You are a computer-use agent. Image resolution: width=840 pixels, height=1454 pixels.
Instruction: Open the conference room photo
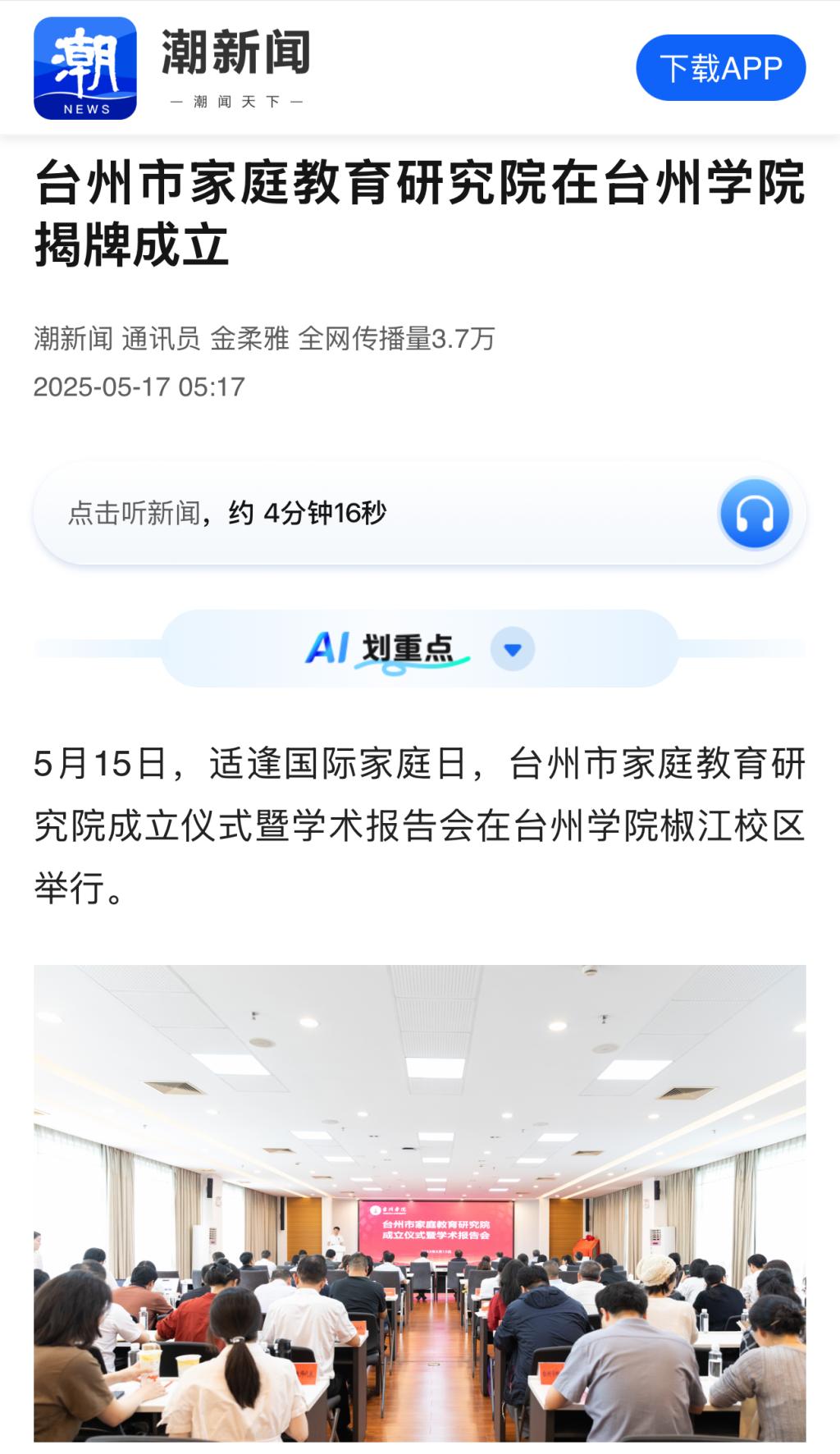coord(420,1202)
